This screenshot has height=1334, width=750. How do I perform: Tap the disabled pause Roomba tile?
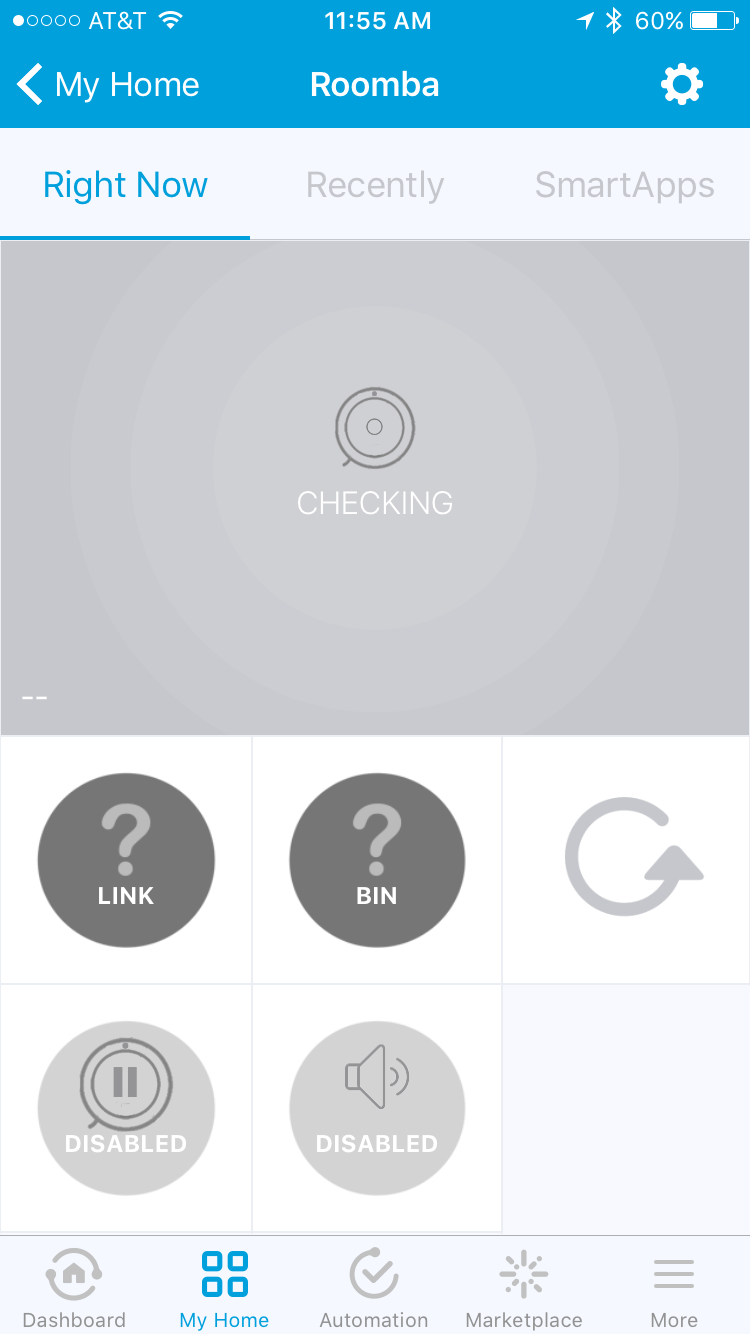(126, 1108)
